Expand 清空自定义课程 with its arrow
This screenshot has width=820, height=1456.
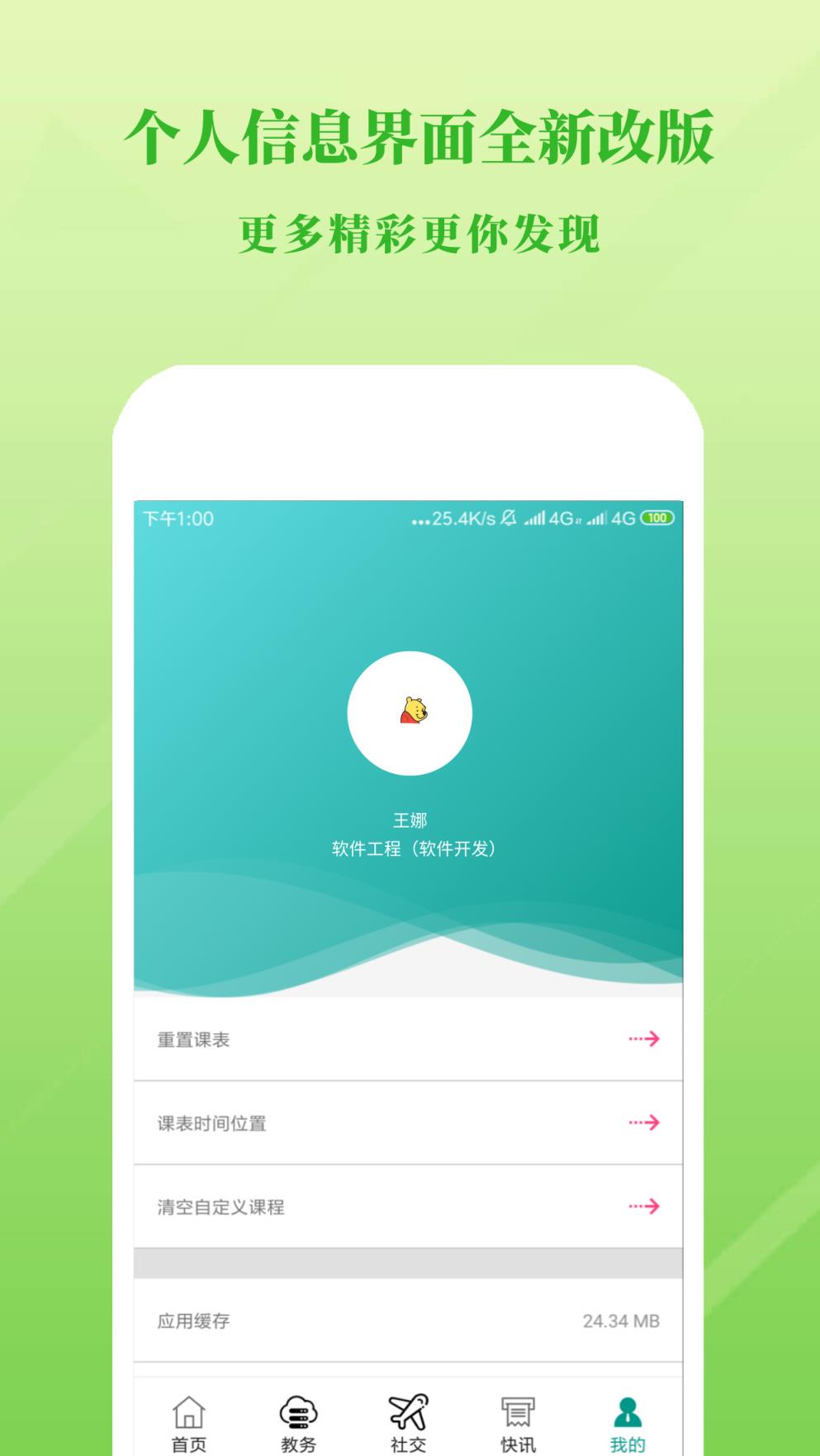tap(643, 1206)
